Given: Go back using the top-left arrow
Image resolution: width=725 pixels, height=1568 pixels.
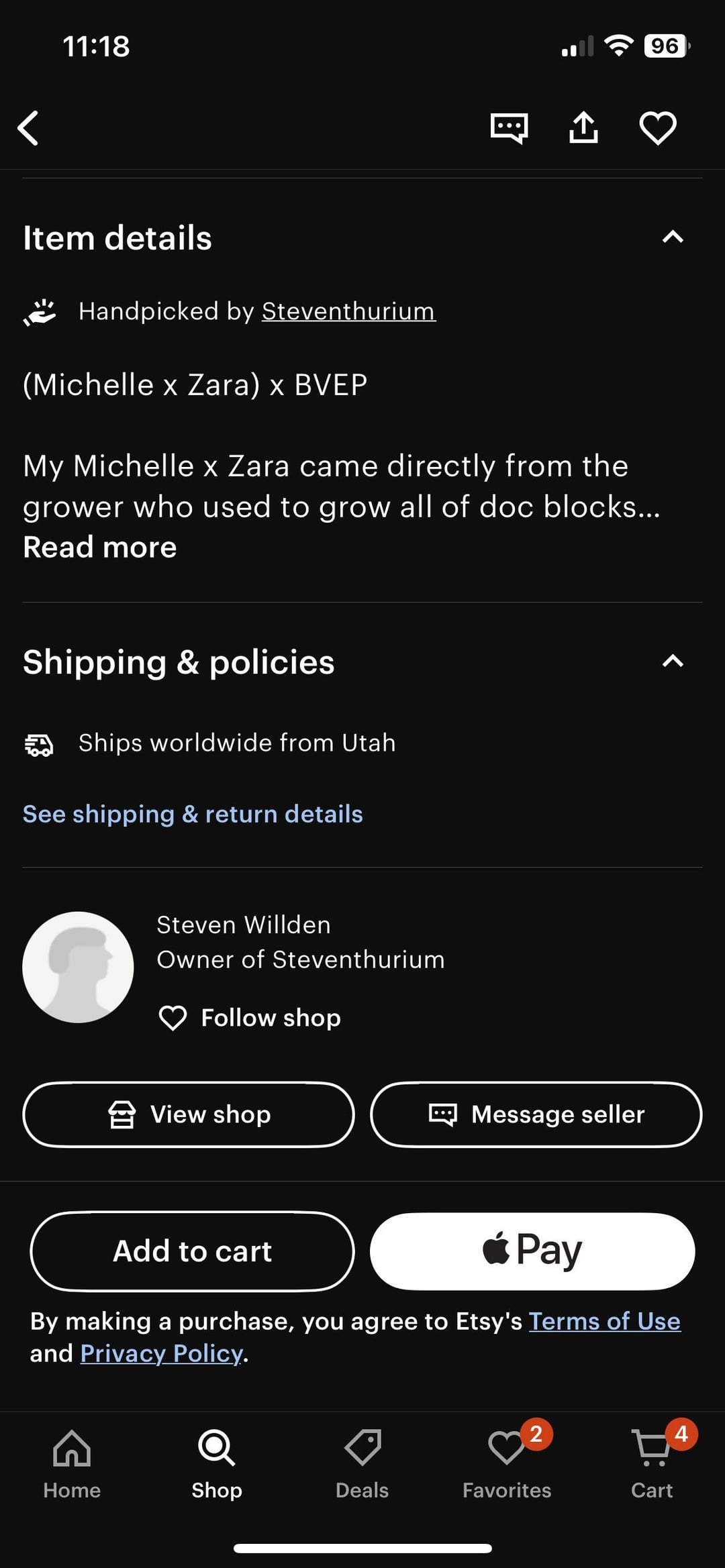Looking at the screenshot, I should (28, 127).
